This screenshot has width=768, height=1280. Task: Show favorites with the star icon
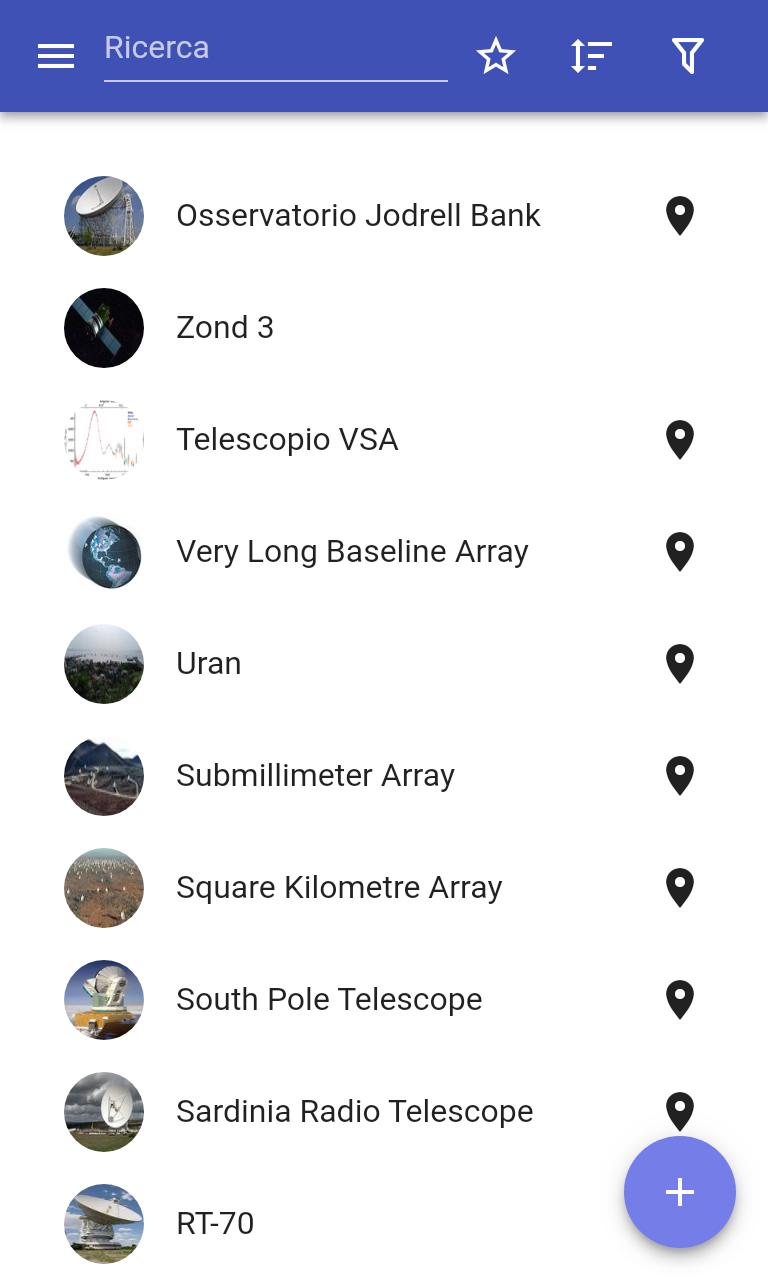coord(495,56)
